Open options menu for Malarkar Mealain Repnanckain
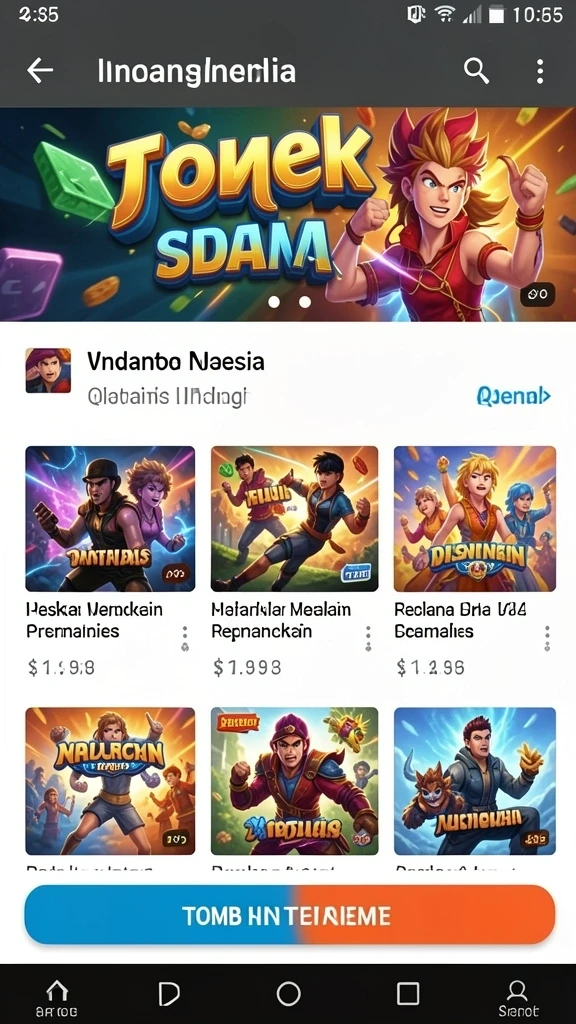The image size is (576, 1024). coord(368,639)
